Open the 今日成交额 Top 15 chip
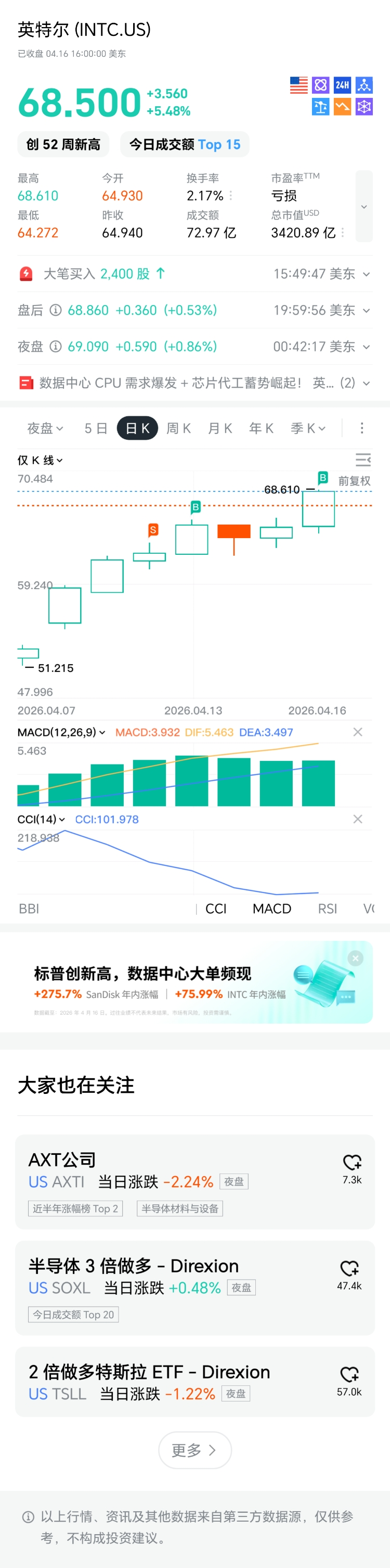This screenshot has width=390, height=1568. click(185, 145)
